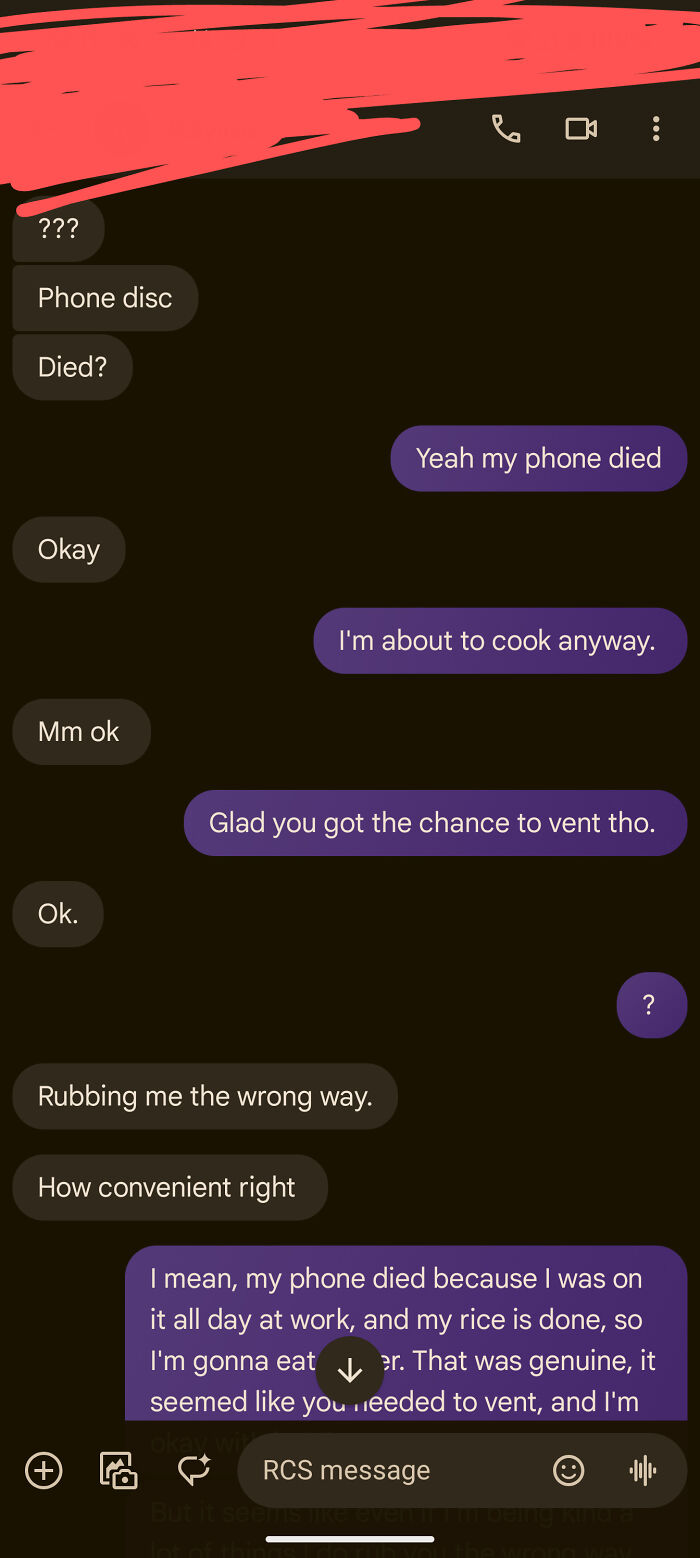Open the emoji picker
The height and width of the screenshot is (1558, 700).
[x=568, y=1469]
